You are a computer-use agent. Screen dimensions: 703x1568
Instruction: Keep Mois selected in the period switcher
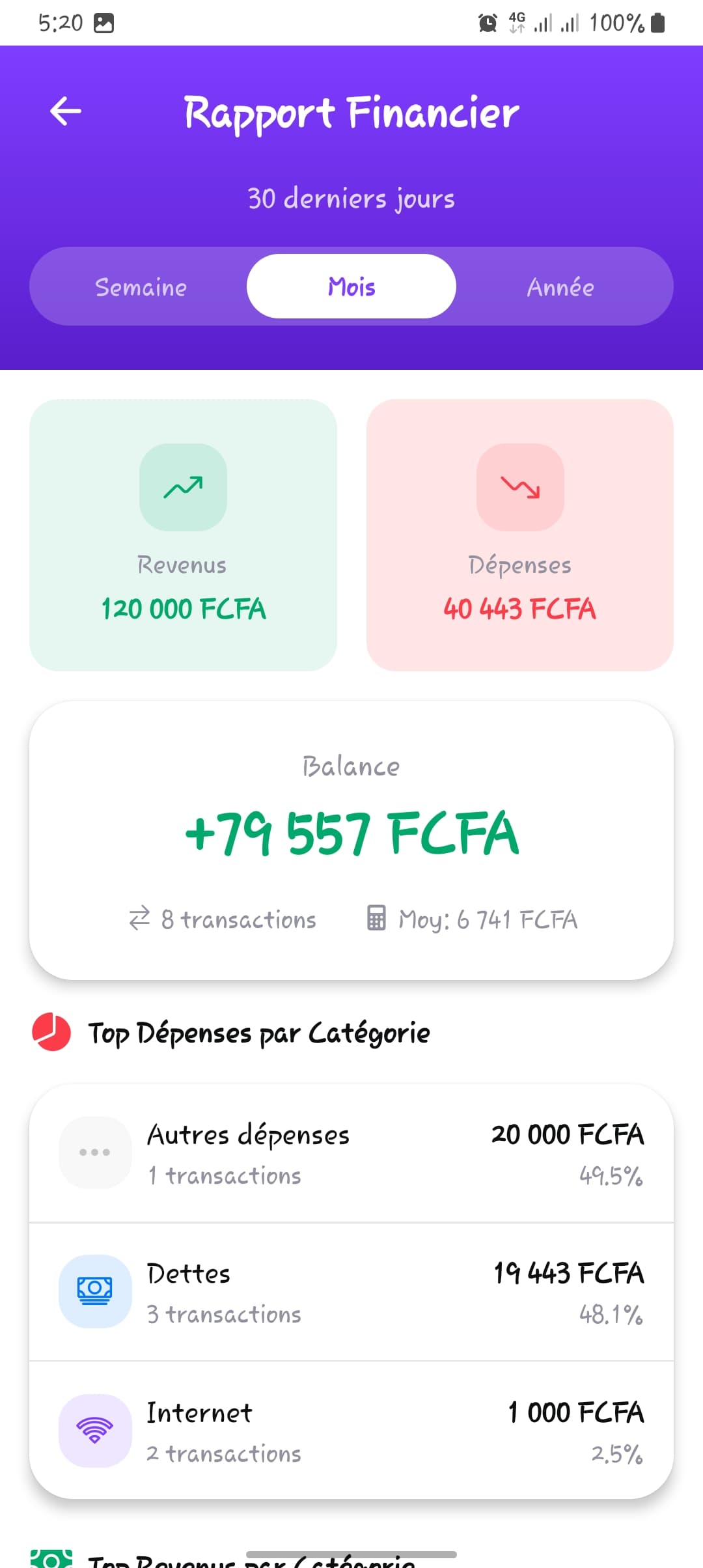[351, 286]
